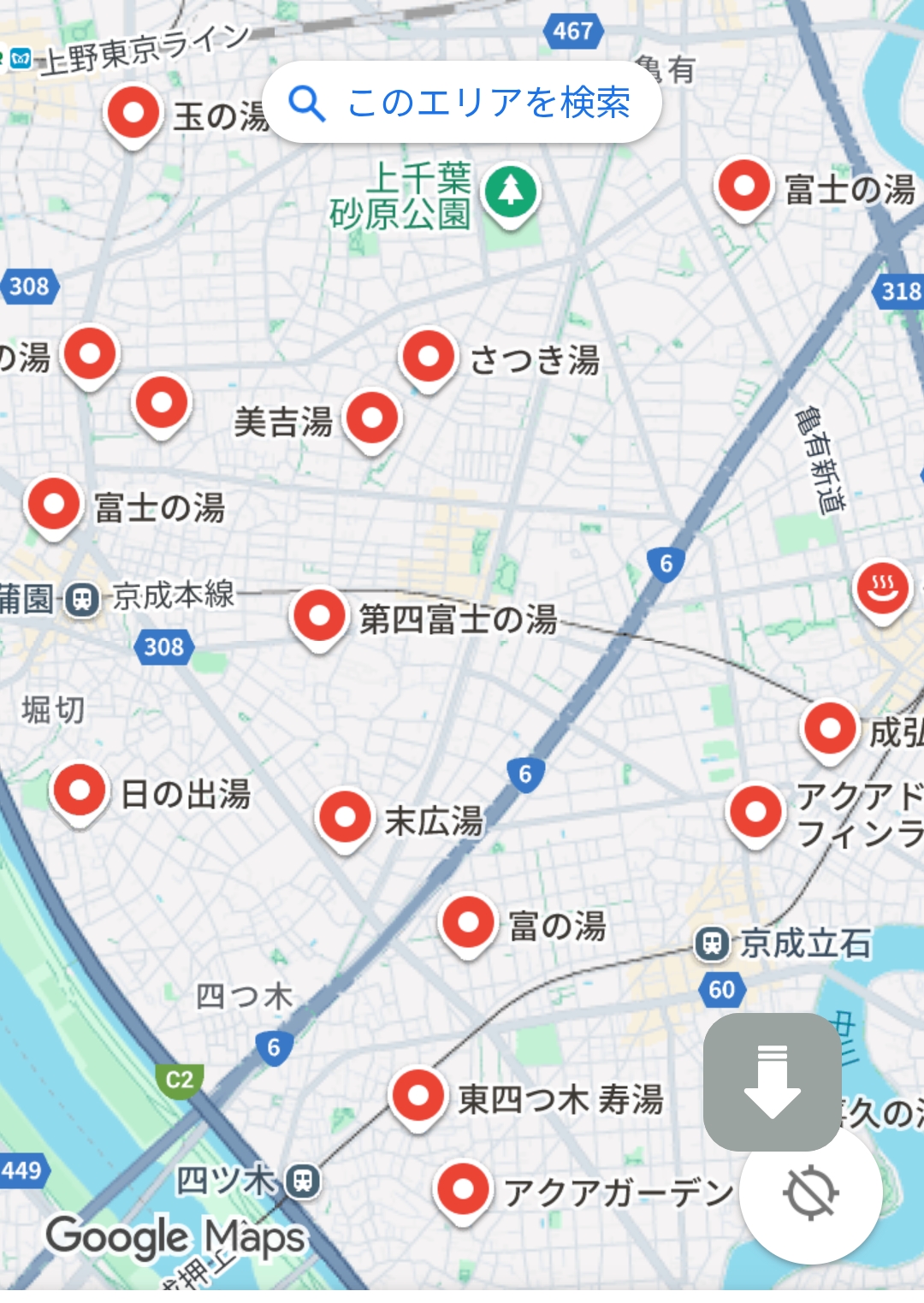The height and width of the screenshot is (1303, 924).
Task: Select the 第四富士の湯 marker
Action: pos(319,616)
